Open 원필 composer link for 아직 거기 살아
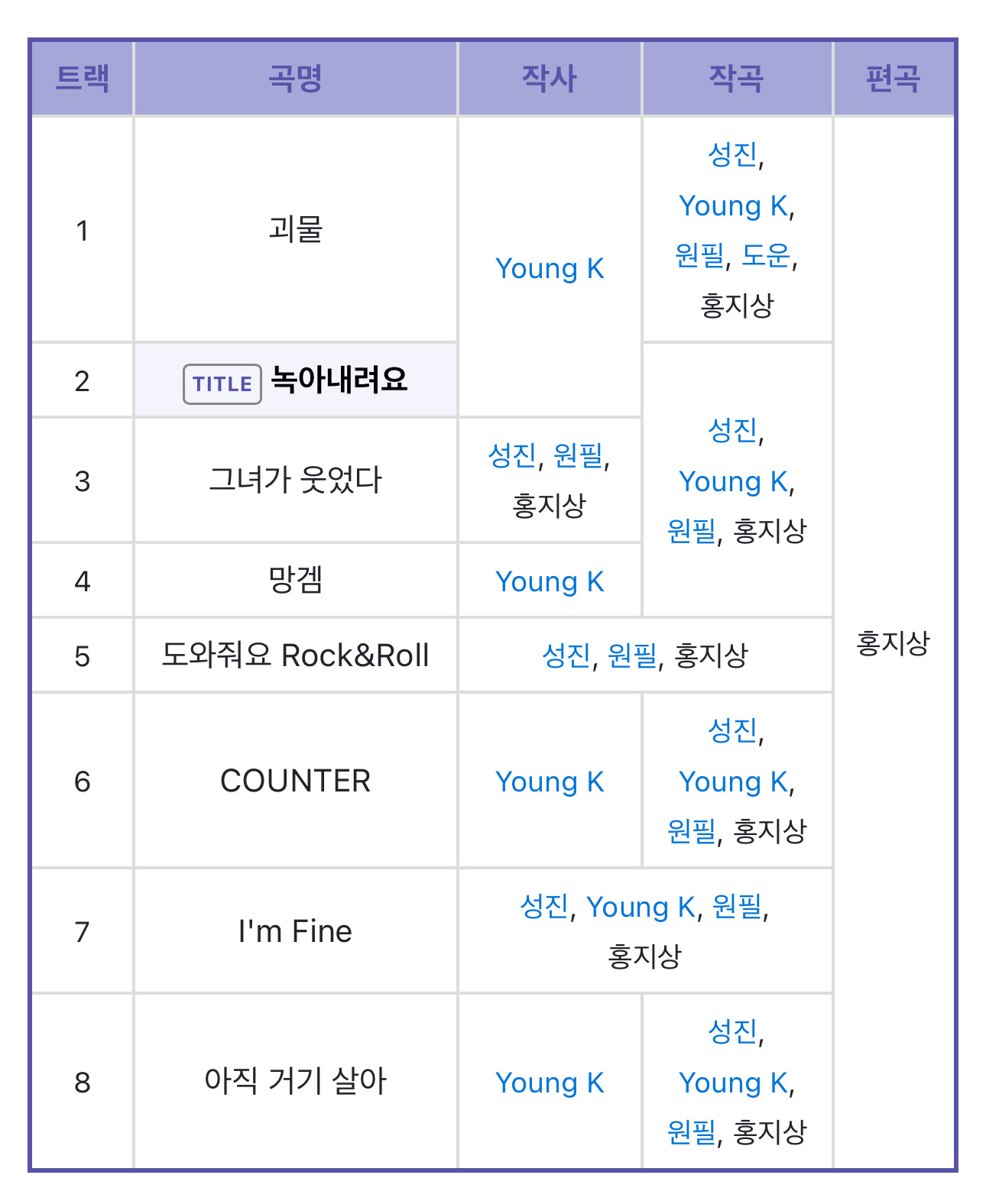 (691, 1132)
